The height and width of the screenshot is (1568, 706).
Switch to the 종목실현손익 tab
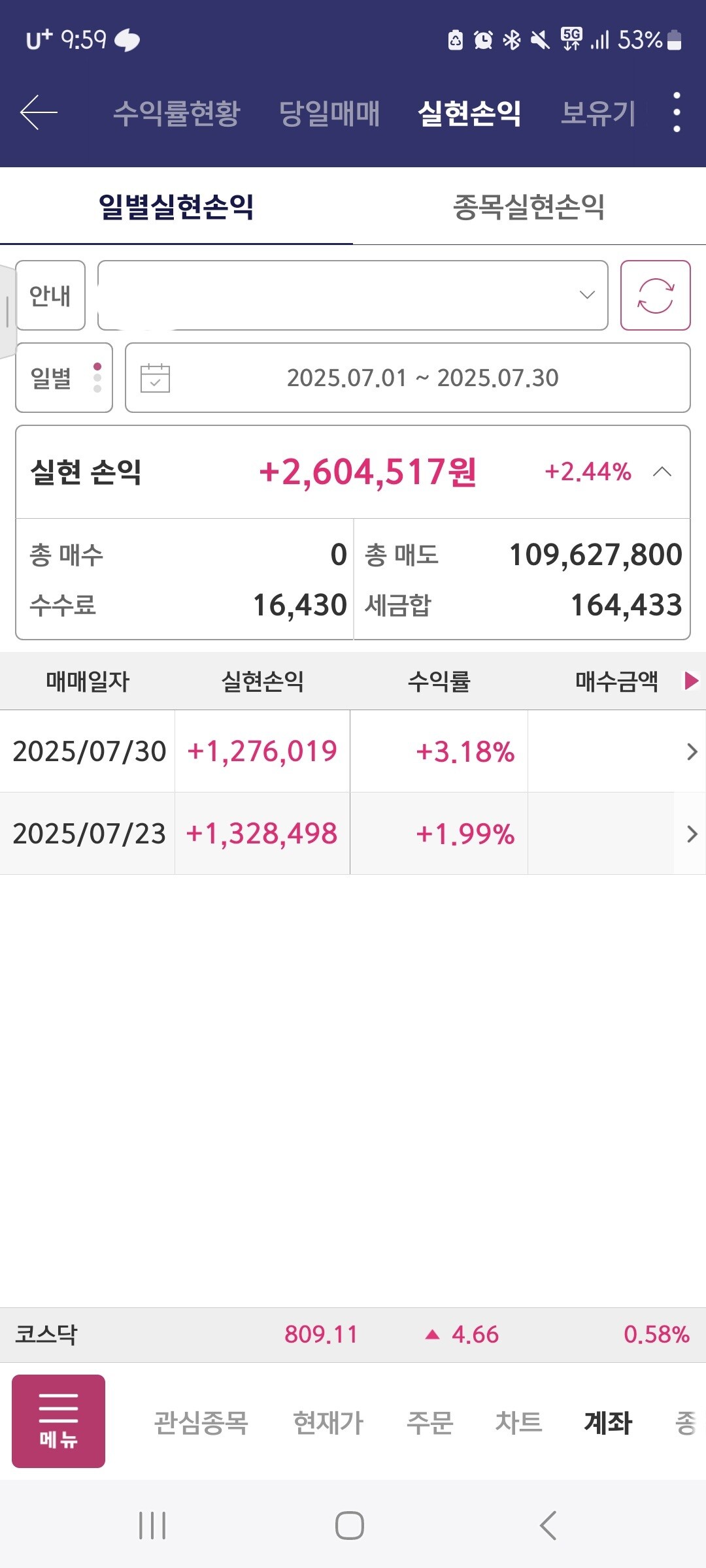529,207
